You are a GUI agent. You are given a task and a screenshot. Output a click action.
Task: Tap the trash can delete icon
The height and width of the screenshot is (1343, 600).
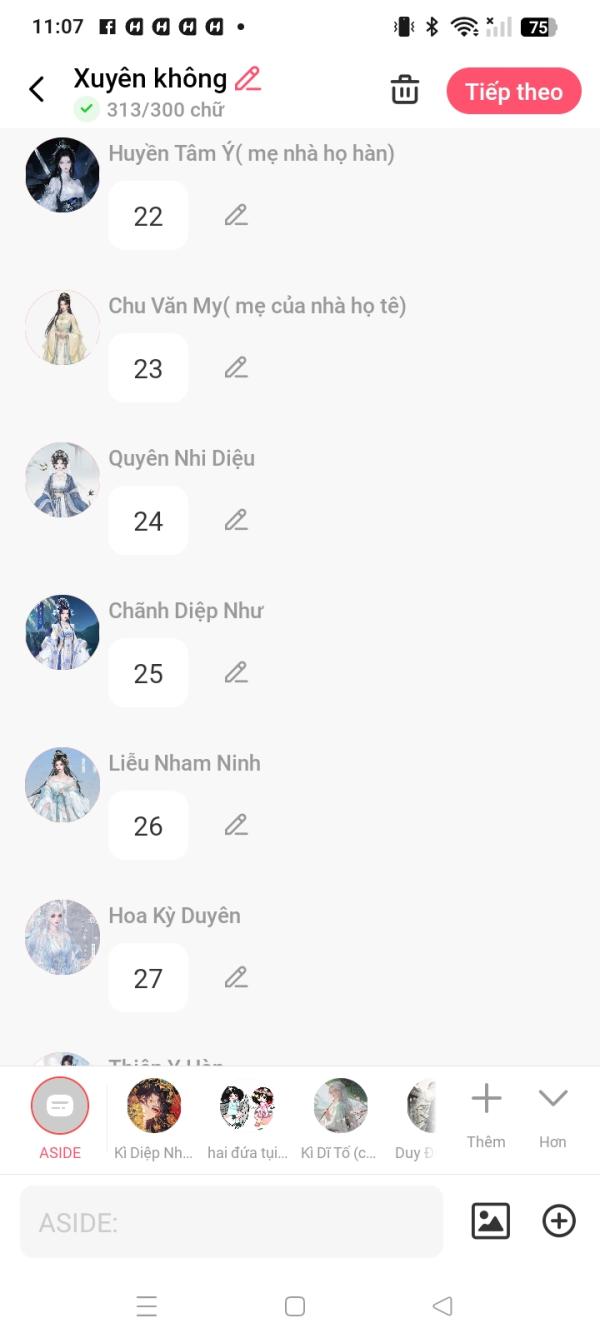[x=405, y=90]
